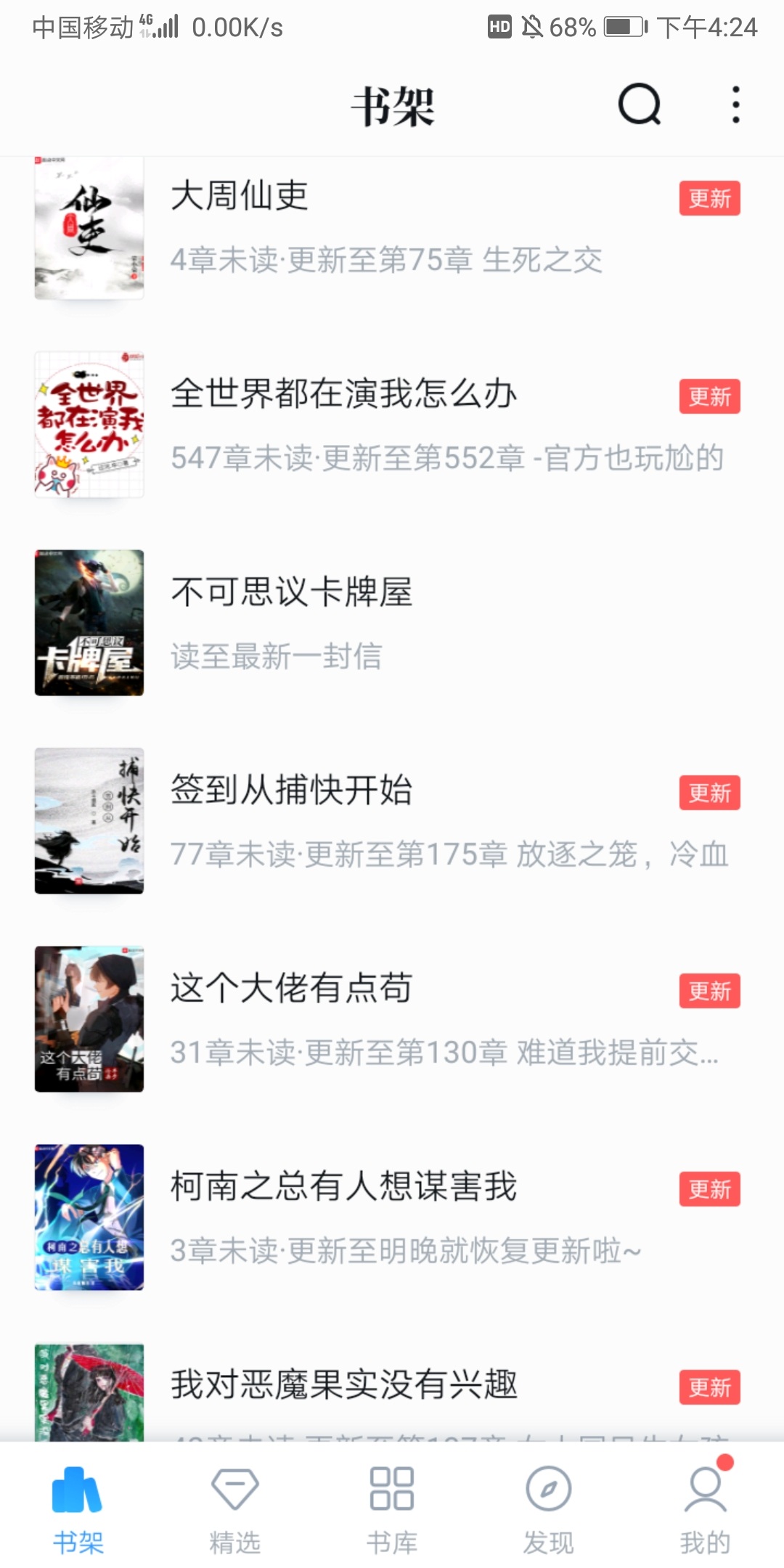
Task: Open the book 这个大佬有点苟
Action: click(x=292, y=989)
